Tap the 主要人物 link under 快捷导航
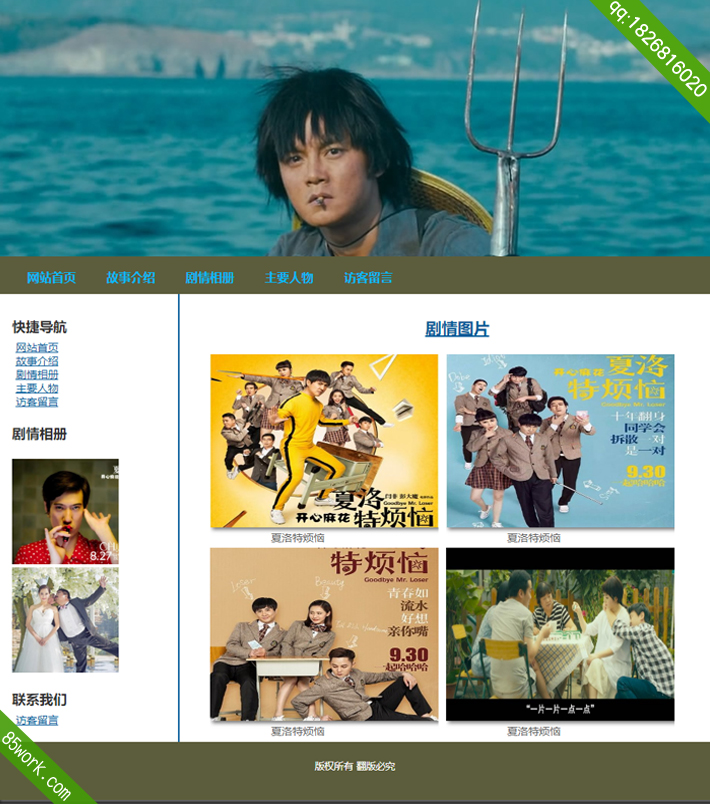Image resolution: width=710 pixels, height=804 pixels. [x=37, y=389]
